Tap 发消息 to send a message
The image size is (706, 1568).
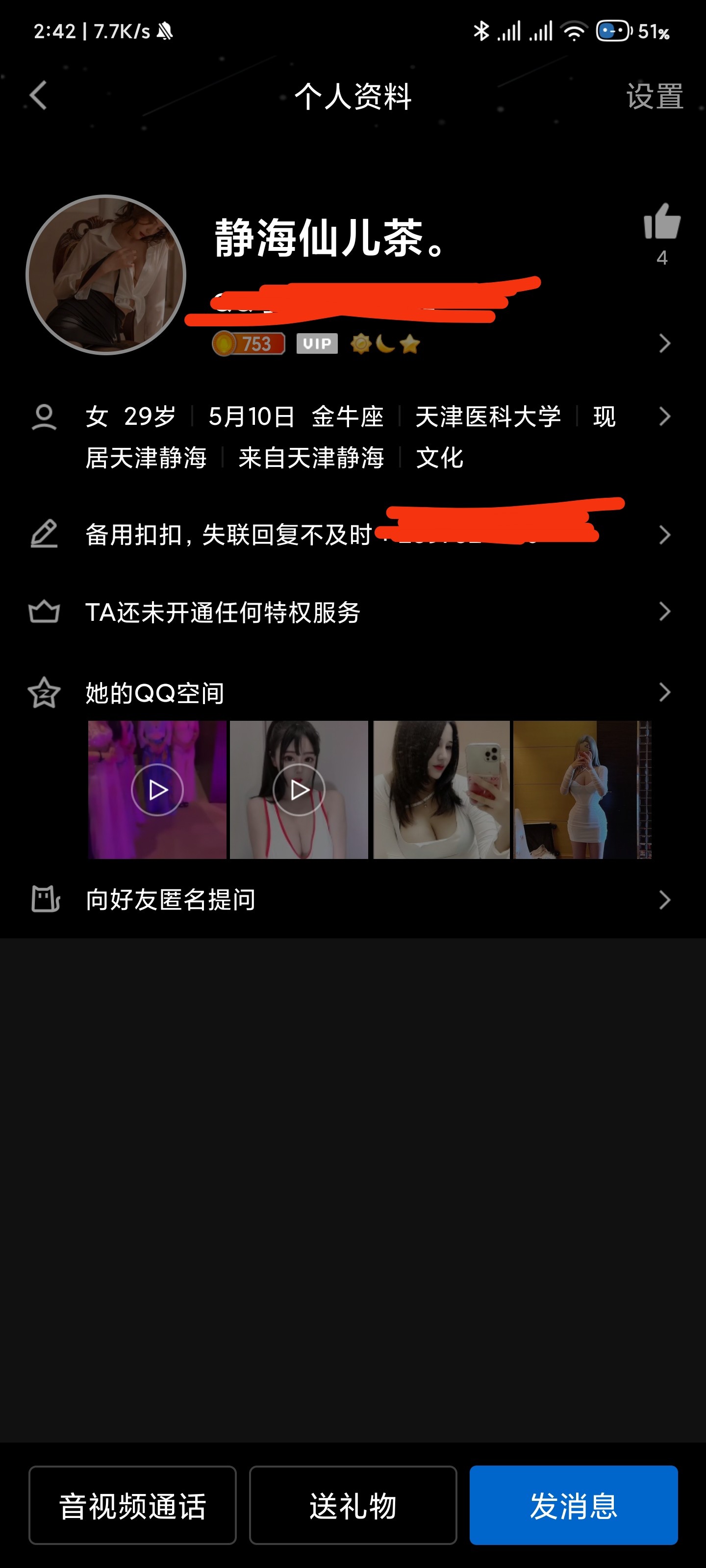[573, 1505]
